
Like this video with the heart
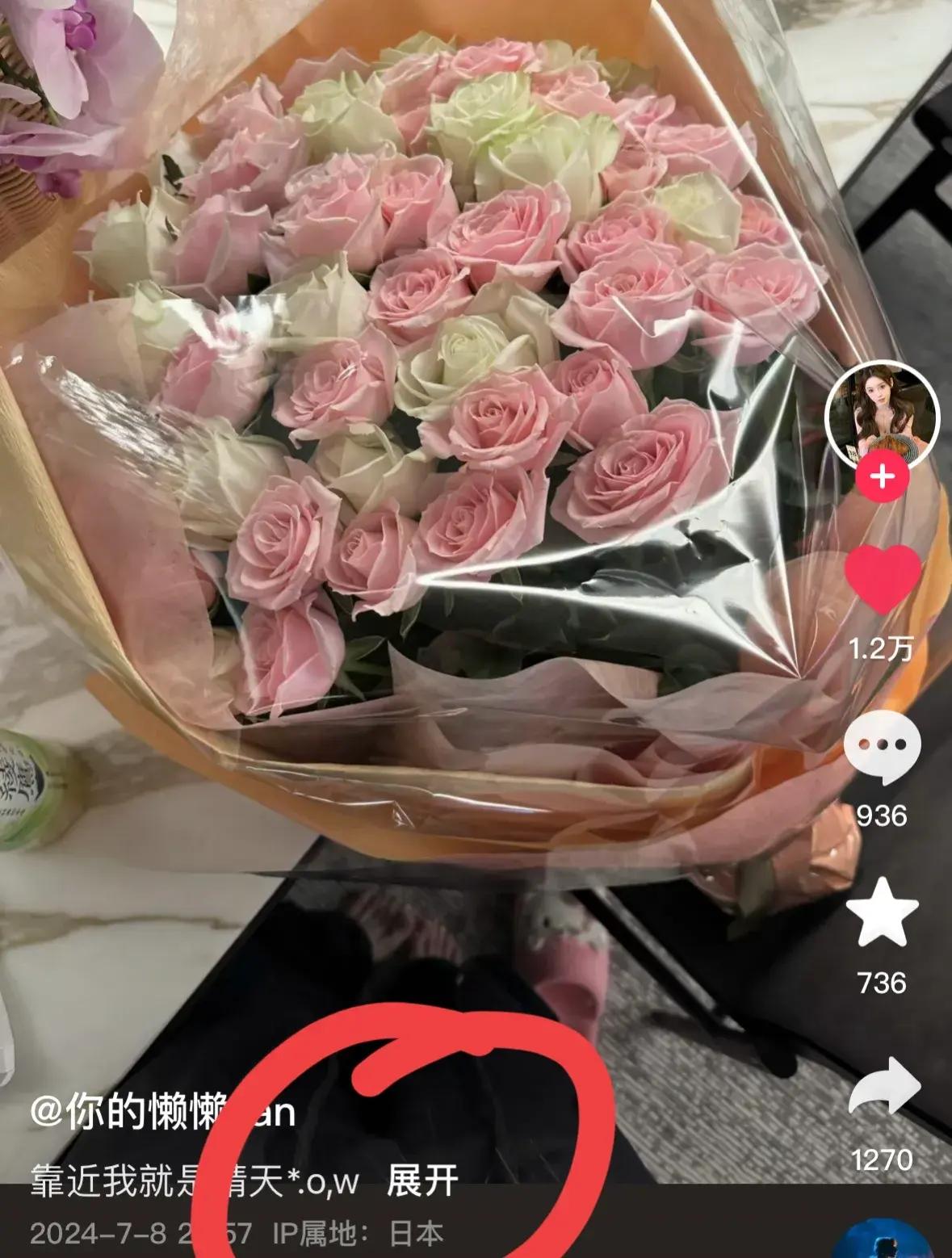[882, 580]
